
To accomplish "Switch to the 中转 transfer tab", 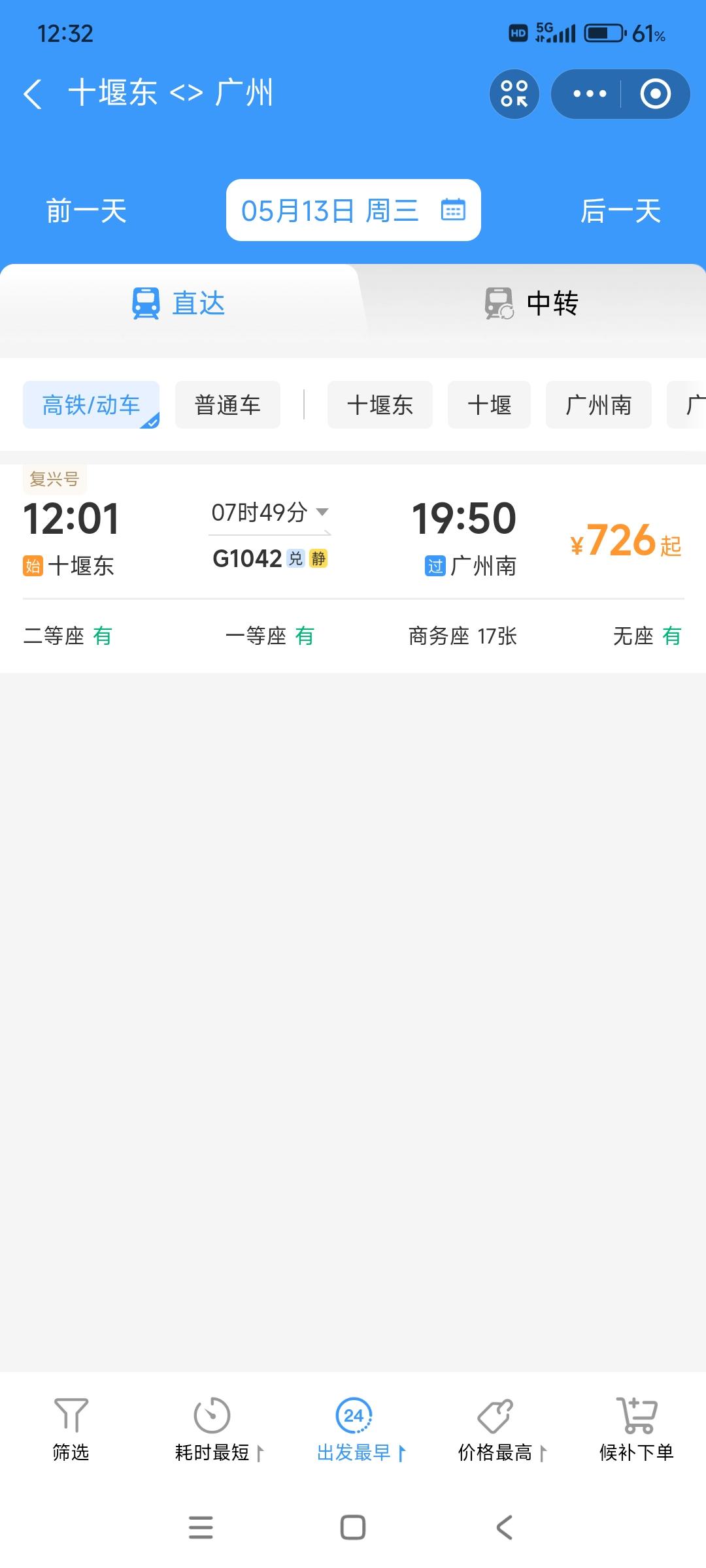I will (x=531, y=304).
